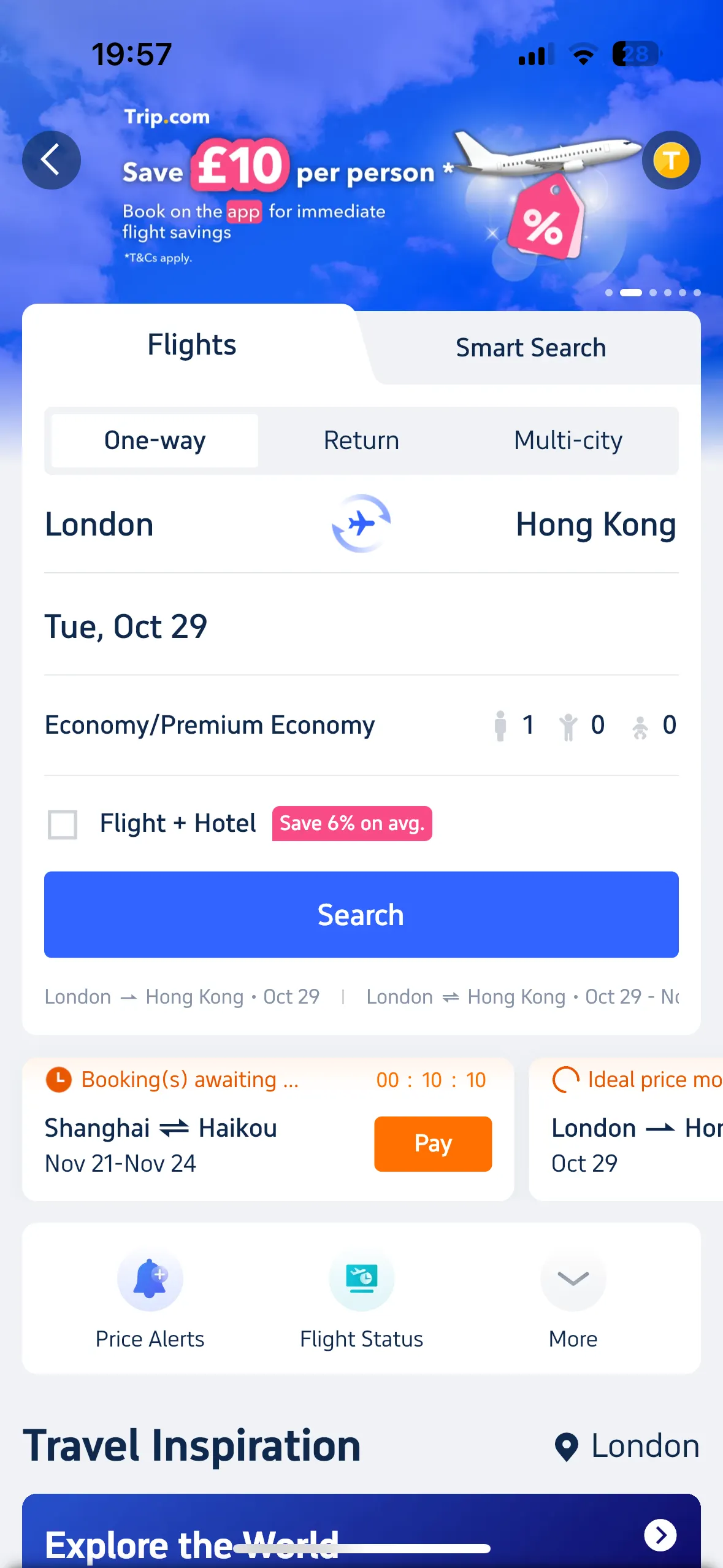
Task: Select the Multi-city trip option
Action: click(568, 440)
